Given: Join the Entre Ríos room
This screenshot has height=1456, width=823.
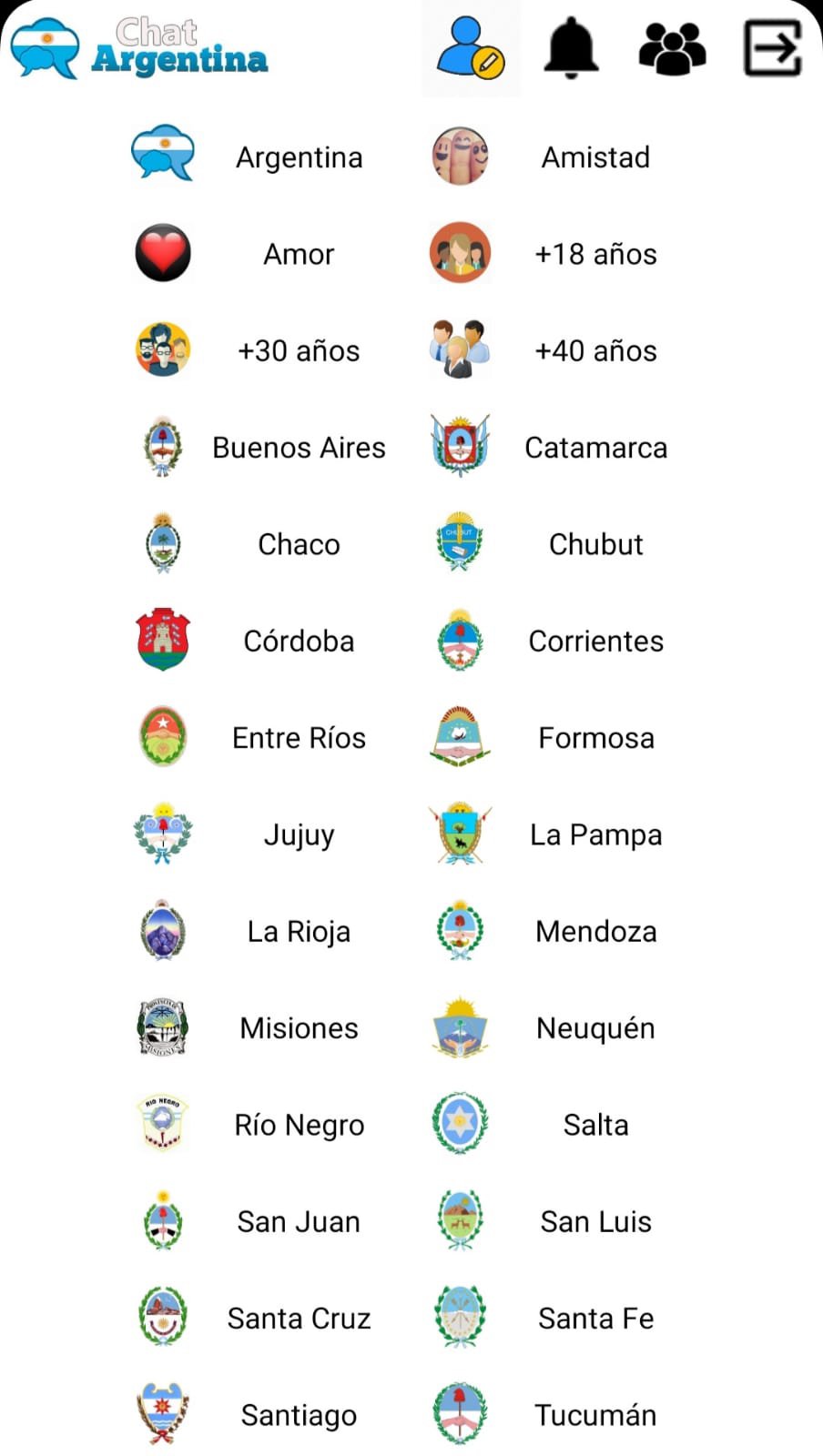Looking at the screenshot, I should (x=299, y=738).
